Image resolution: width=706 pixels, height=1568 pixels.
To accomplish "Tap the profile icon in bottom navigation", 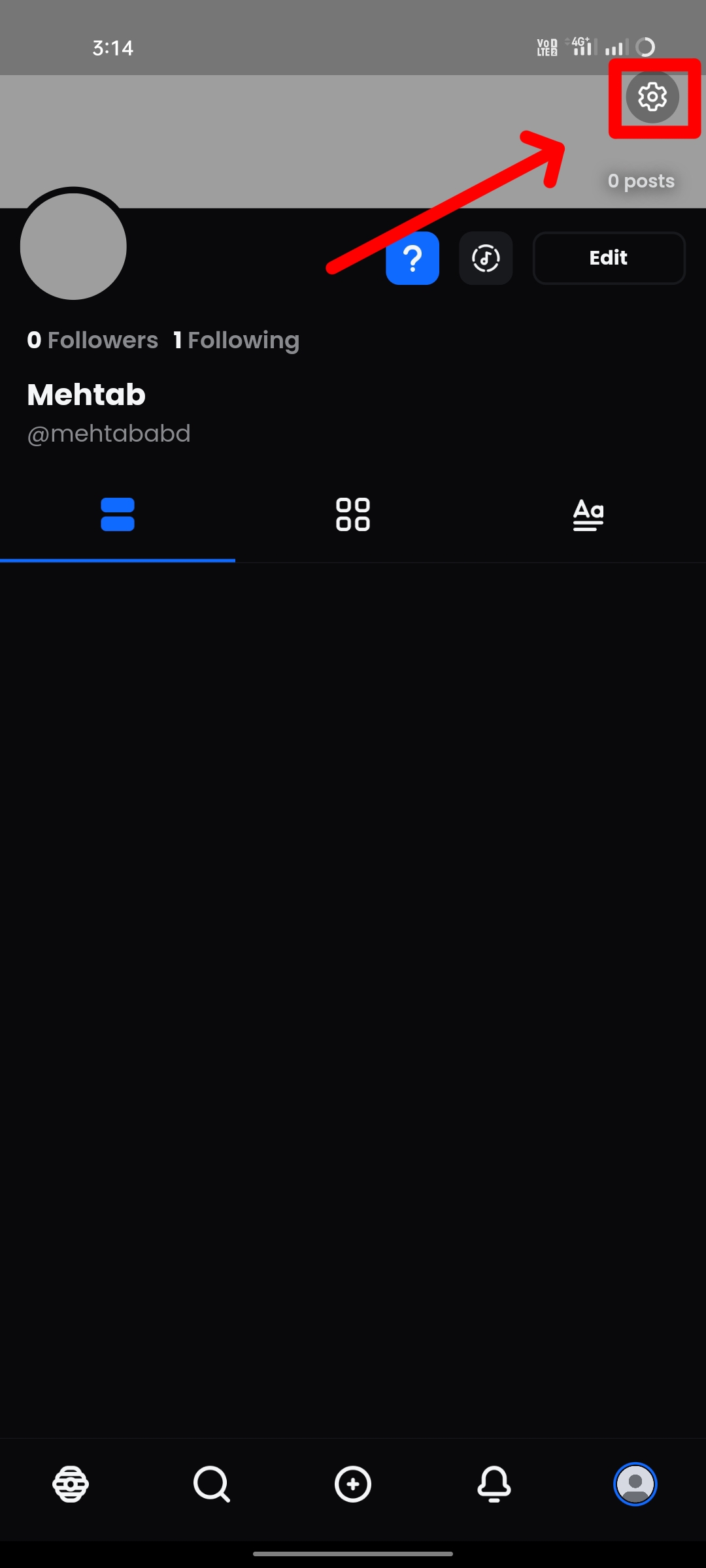I will pos(635,1483).
